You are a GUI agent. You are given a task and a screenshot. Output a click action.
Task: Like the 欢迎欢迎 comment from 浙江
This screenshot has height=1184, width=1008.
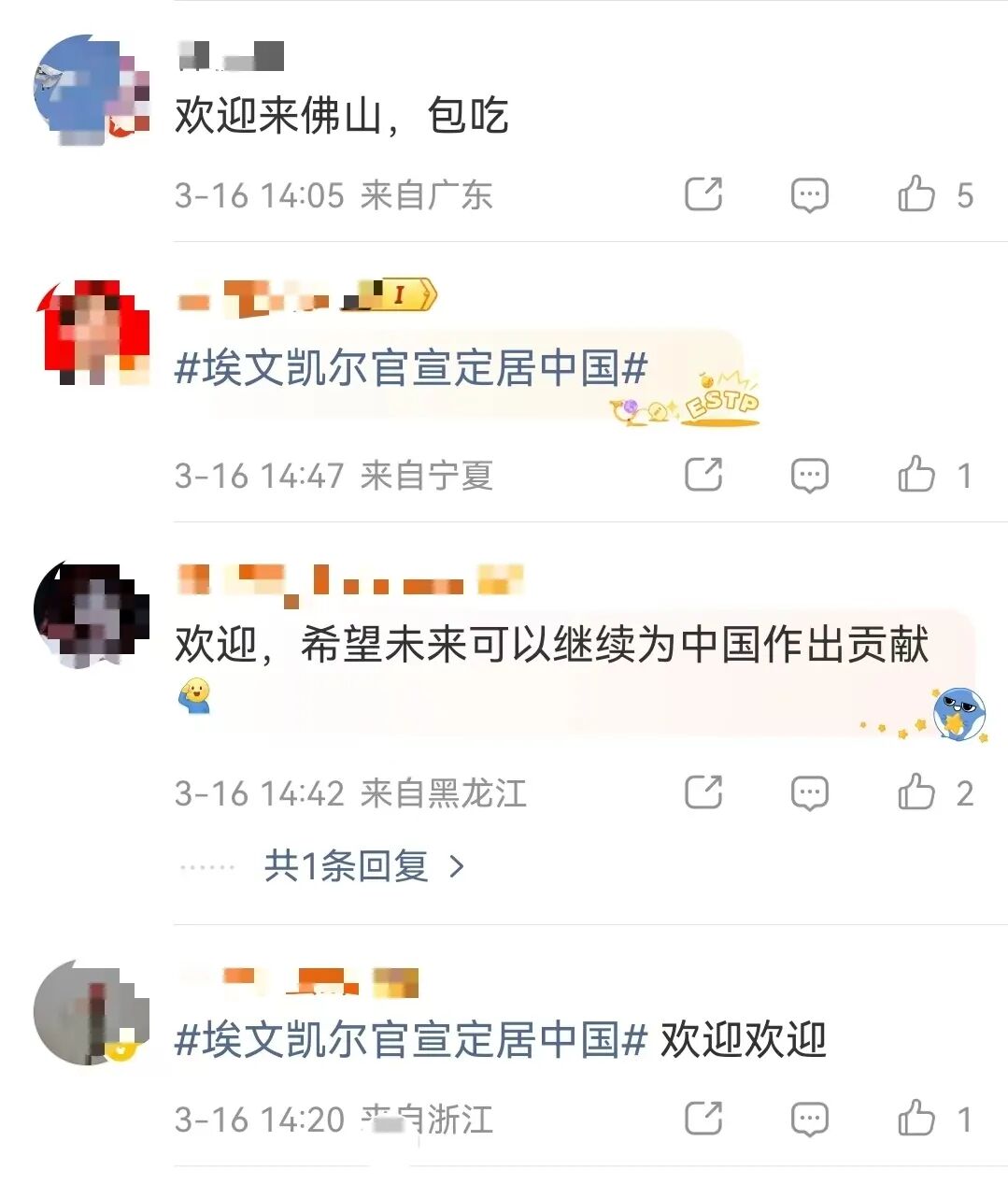[916, 1119]
